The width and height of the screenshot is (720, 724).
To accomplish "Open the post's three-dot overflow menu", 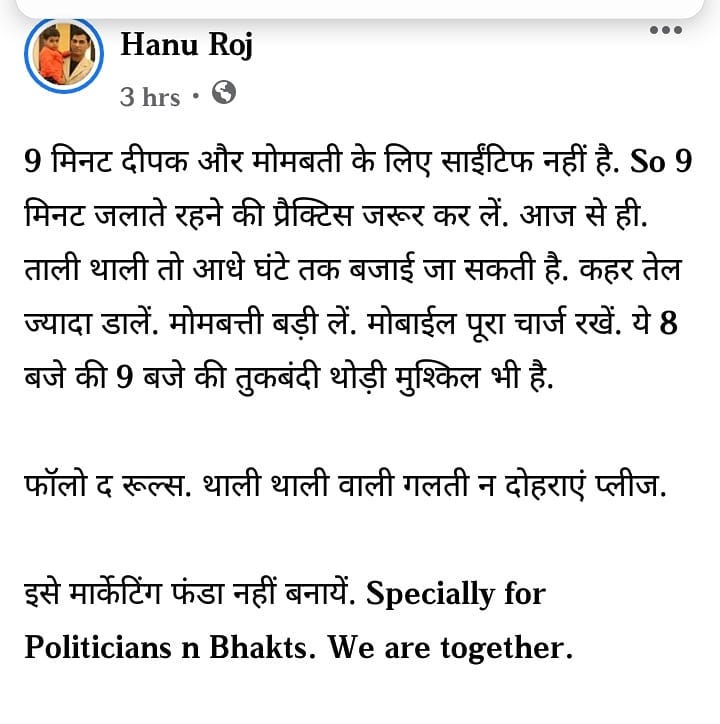I will 666,30.
